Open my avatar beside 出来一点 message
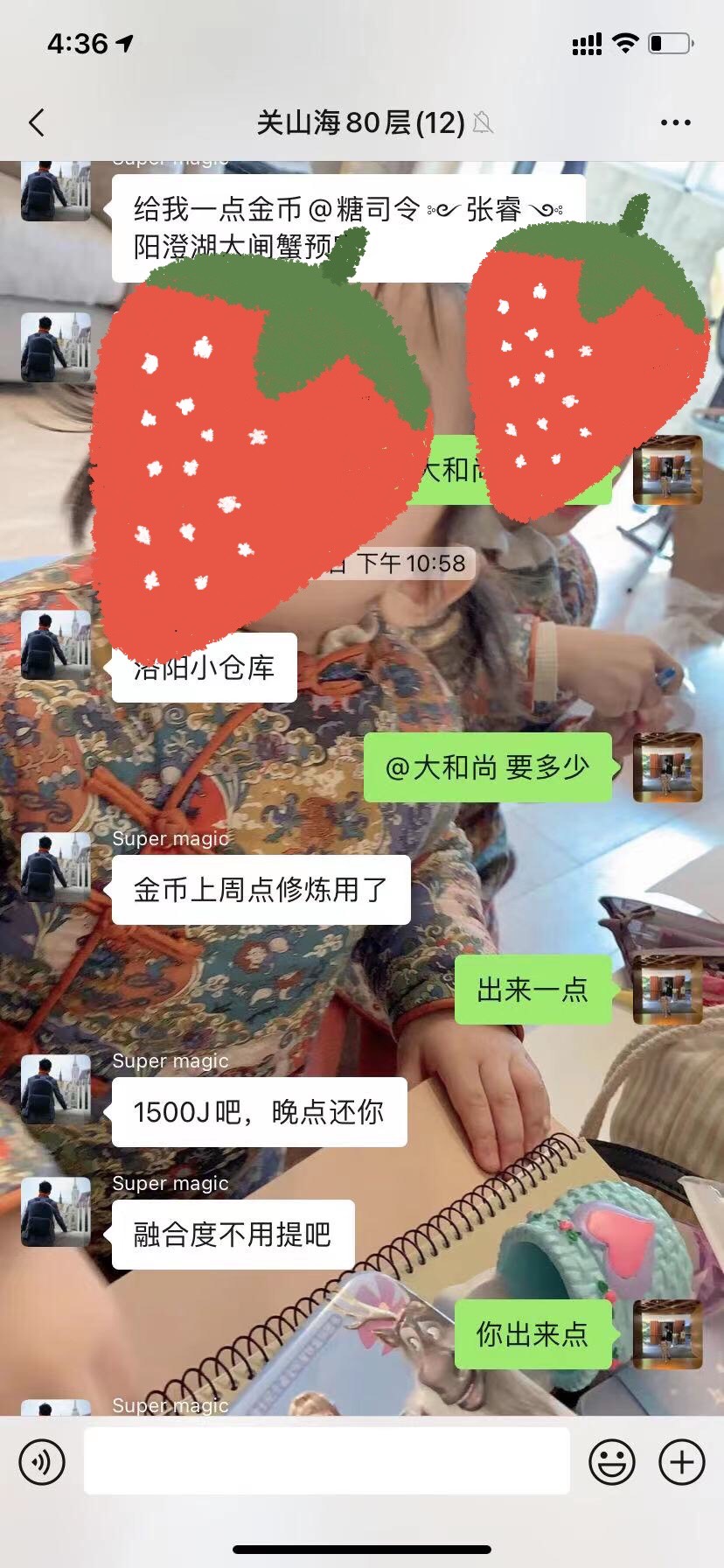724x1568 pixels. coord(668,990)
